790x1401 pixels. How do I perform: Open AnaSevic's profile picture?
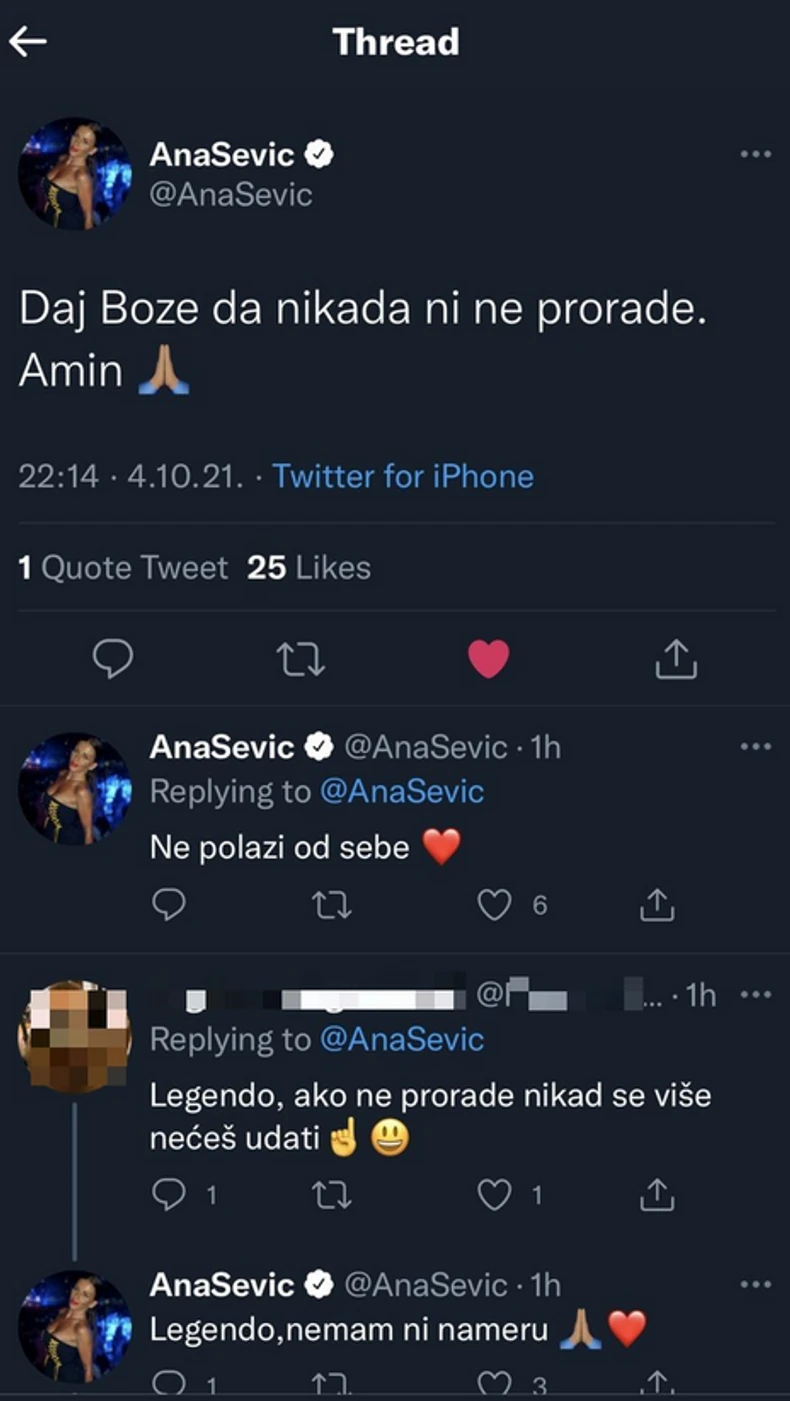coord(74,172)
